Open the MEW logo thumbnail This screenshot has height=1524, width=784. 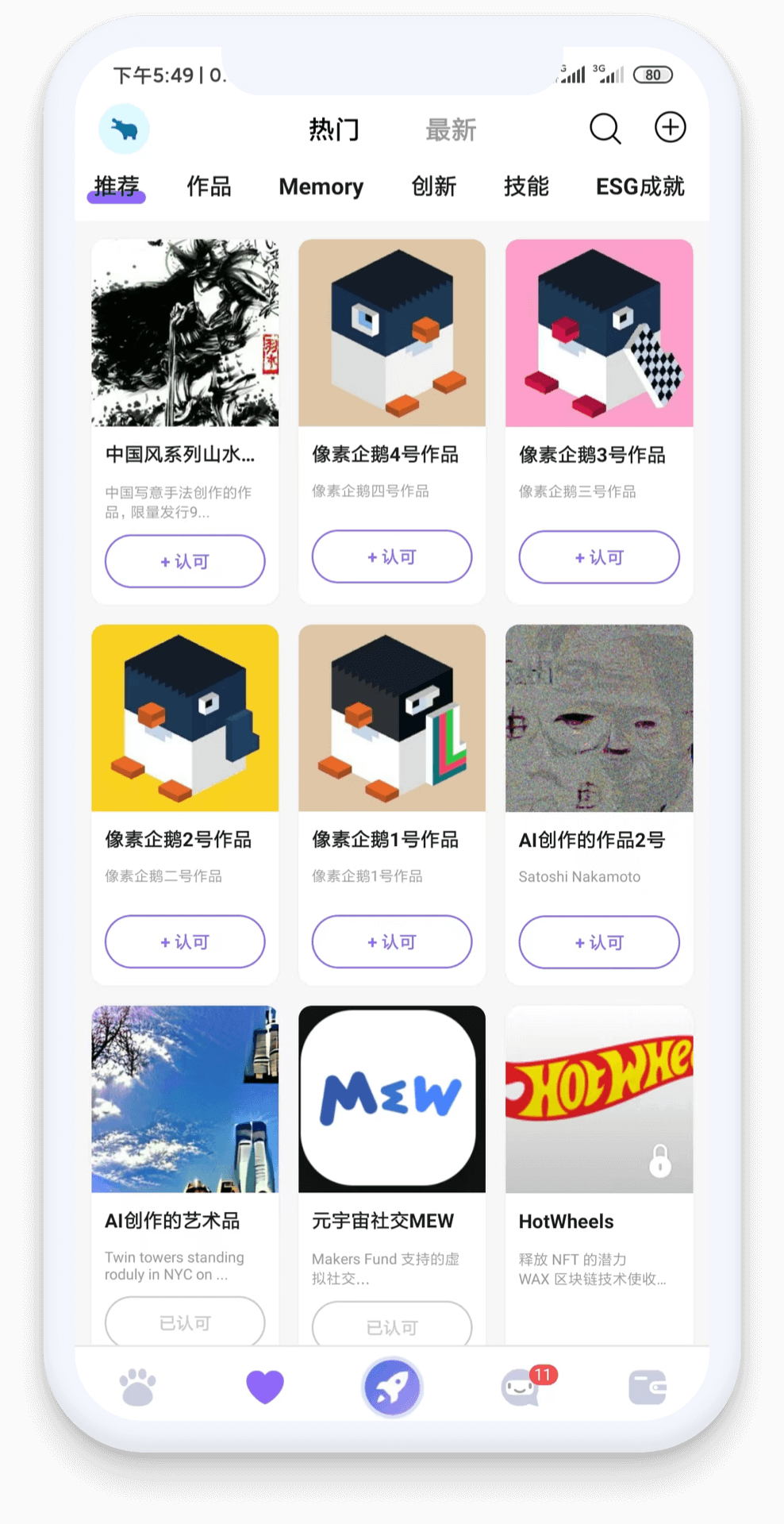[391, 1099]
